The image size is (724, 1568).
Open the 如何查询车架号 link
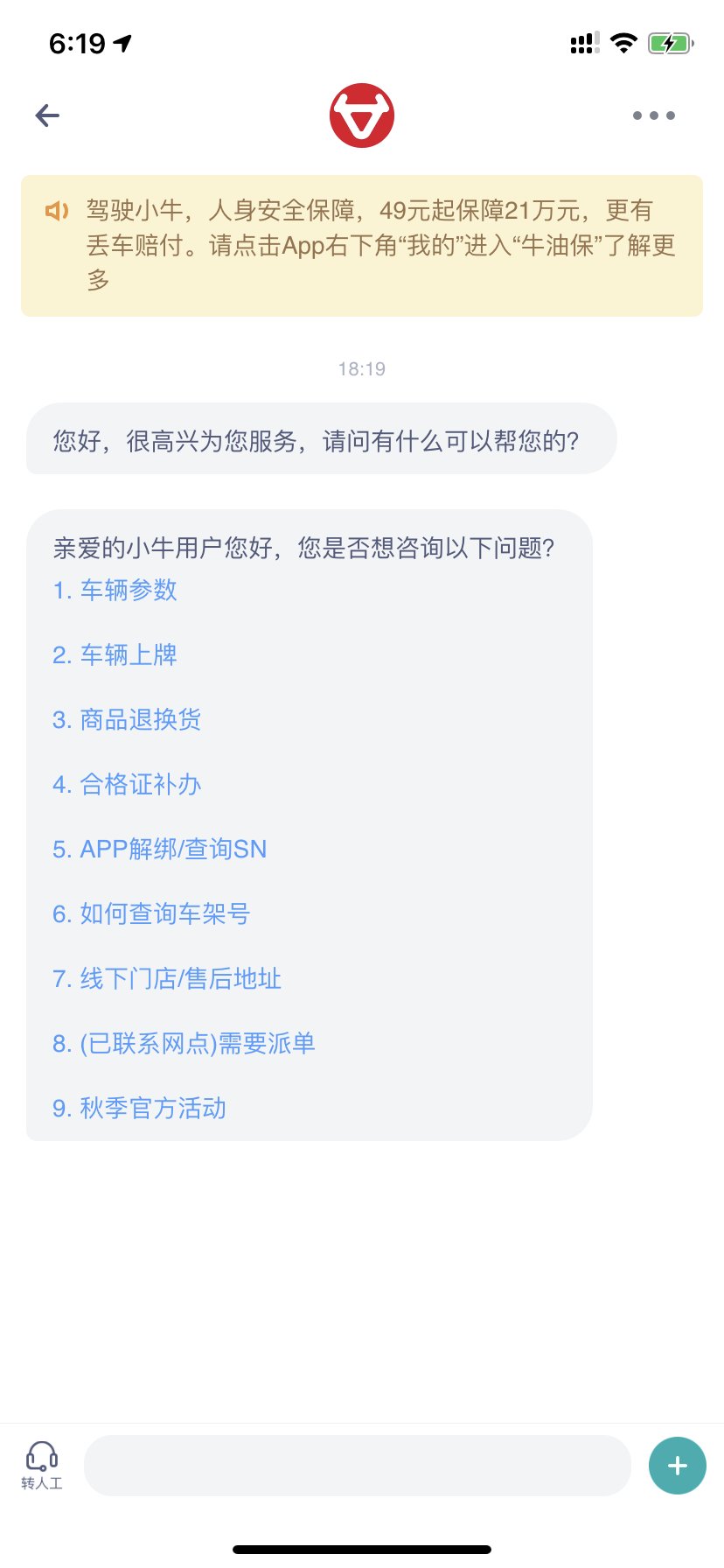point(152,914)
